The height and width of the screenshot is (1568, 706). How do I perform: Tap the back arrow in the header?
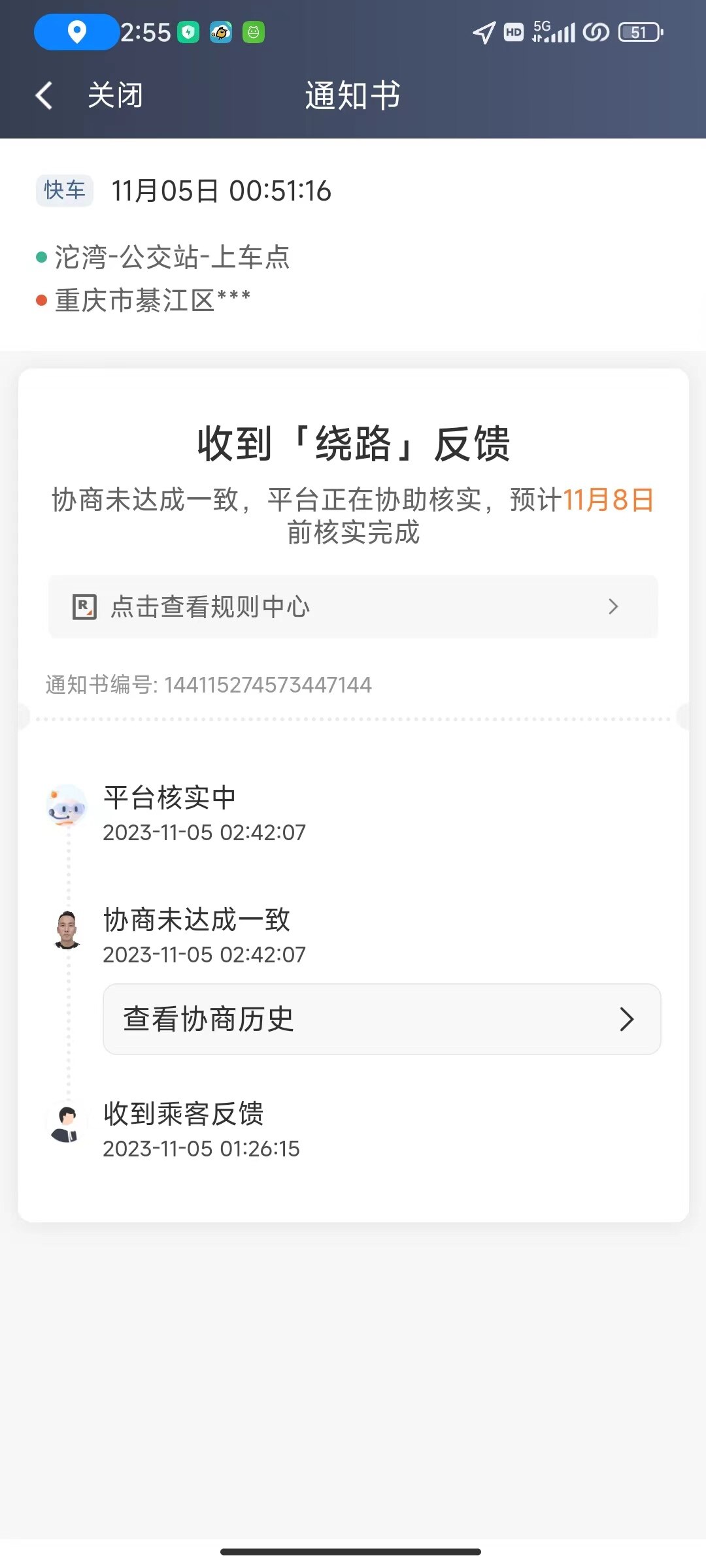point(44,95)
